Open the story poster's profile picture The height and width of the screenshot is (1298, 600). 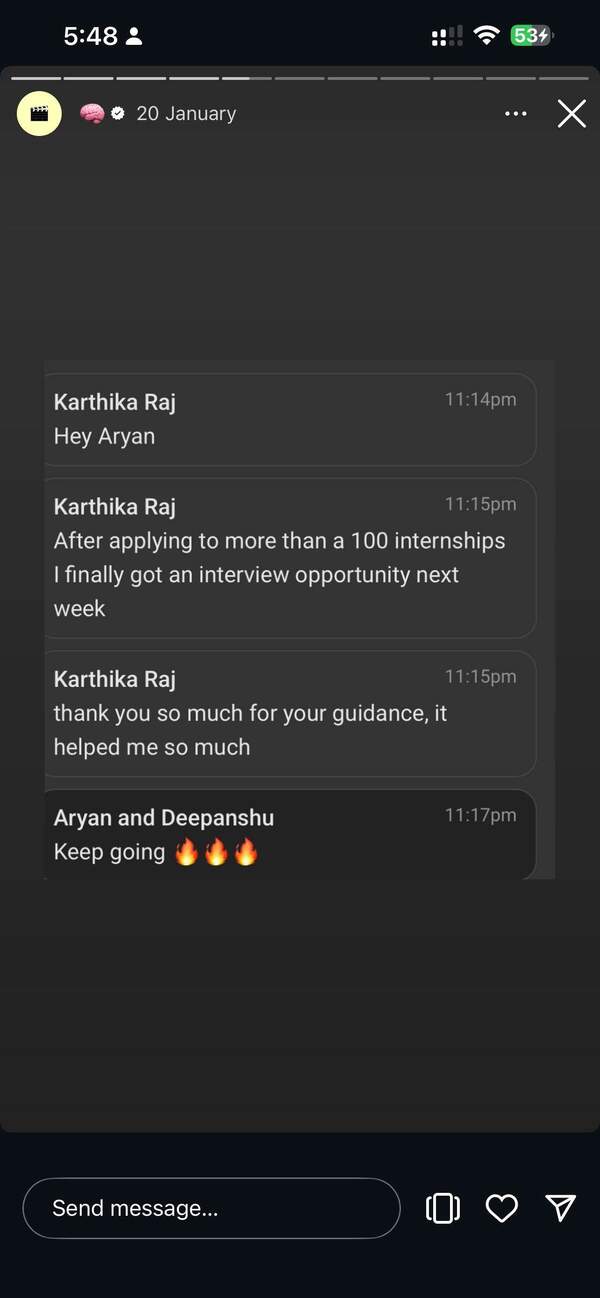tap(39, 114)
